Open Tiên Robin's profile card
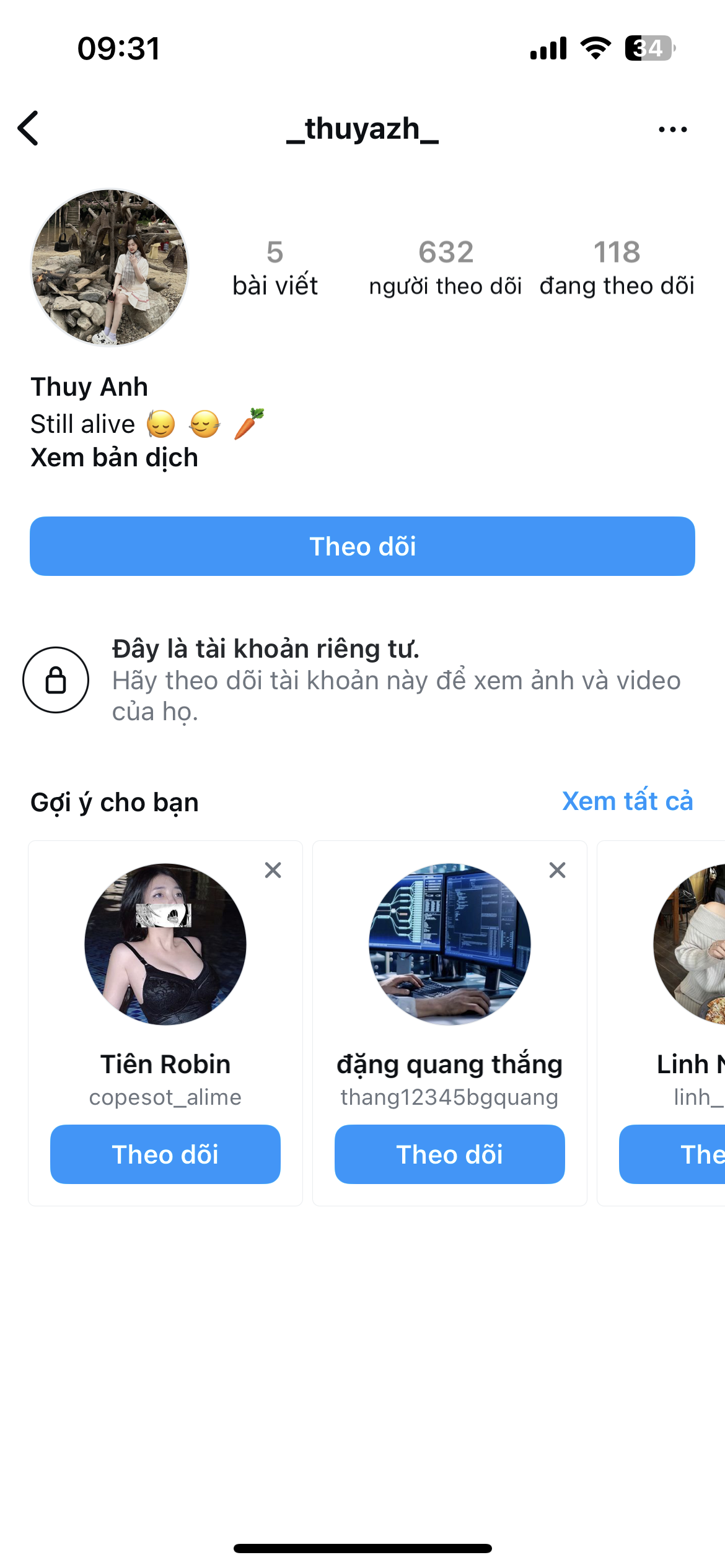Viewport: 725px width, 1568px height. pyautogui.click(x=165, y=944)
